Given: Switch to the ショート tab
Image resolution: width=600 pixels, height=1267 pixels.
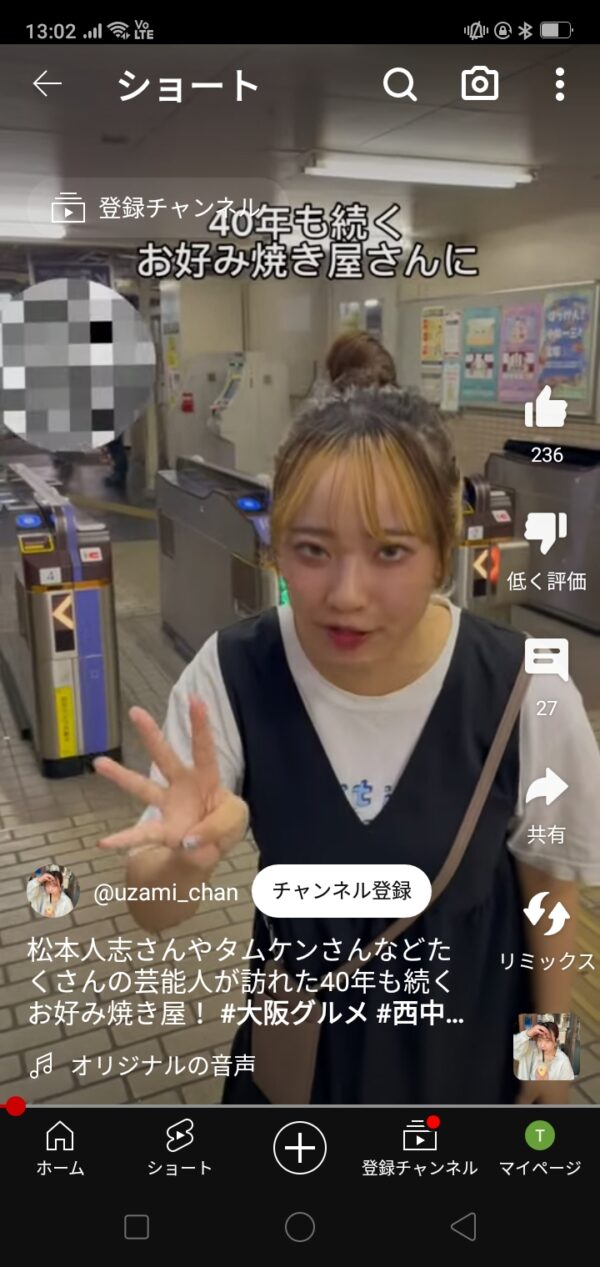Looking at the screenshot, I should 180,1147.
